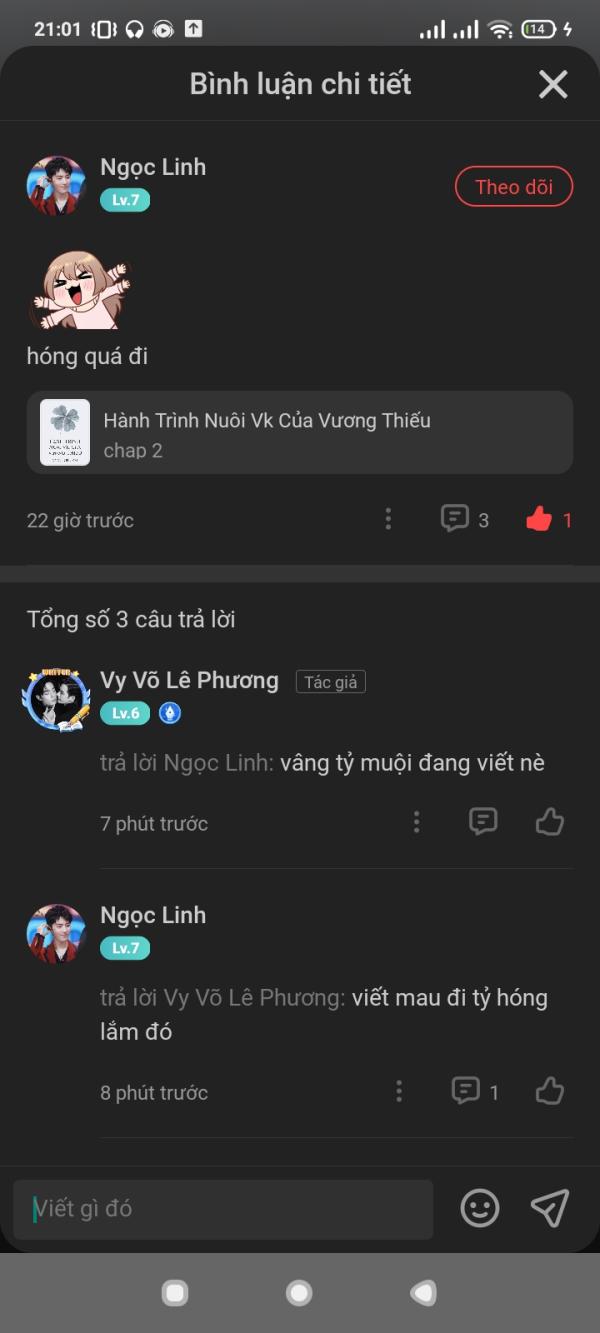
Task: Close the Bình luận chi tiết panel
Action: tap(553, 84)
